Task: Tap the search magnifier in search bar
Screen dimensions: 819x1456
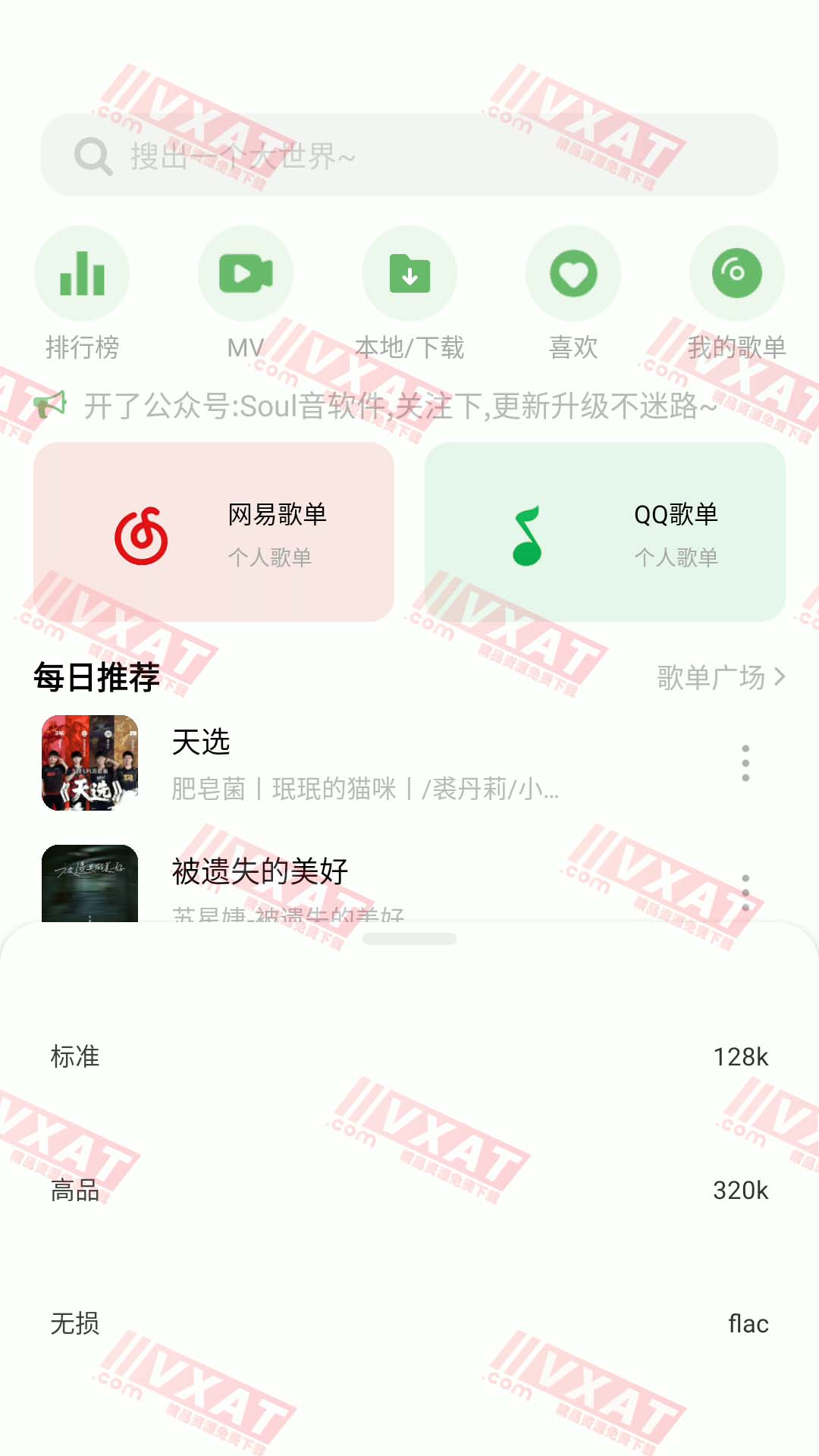Action: (x=93, y=157)
